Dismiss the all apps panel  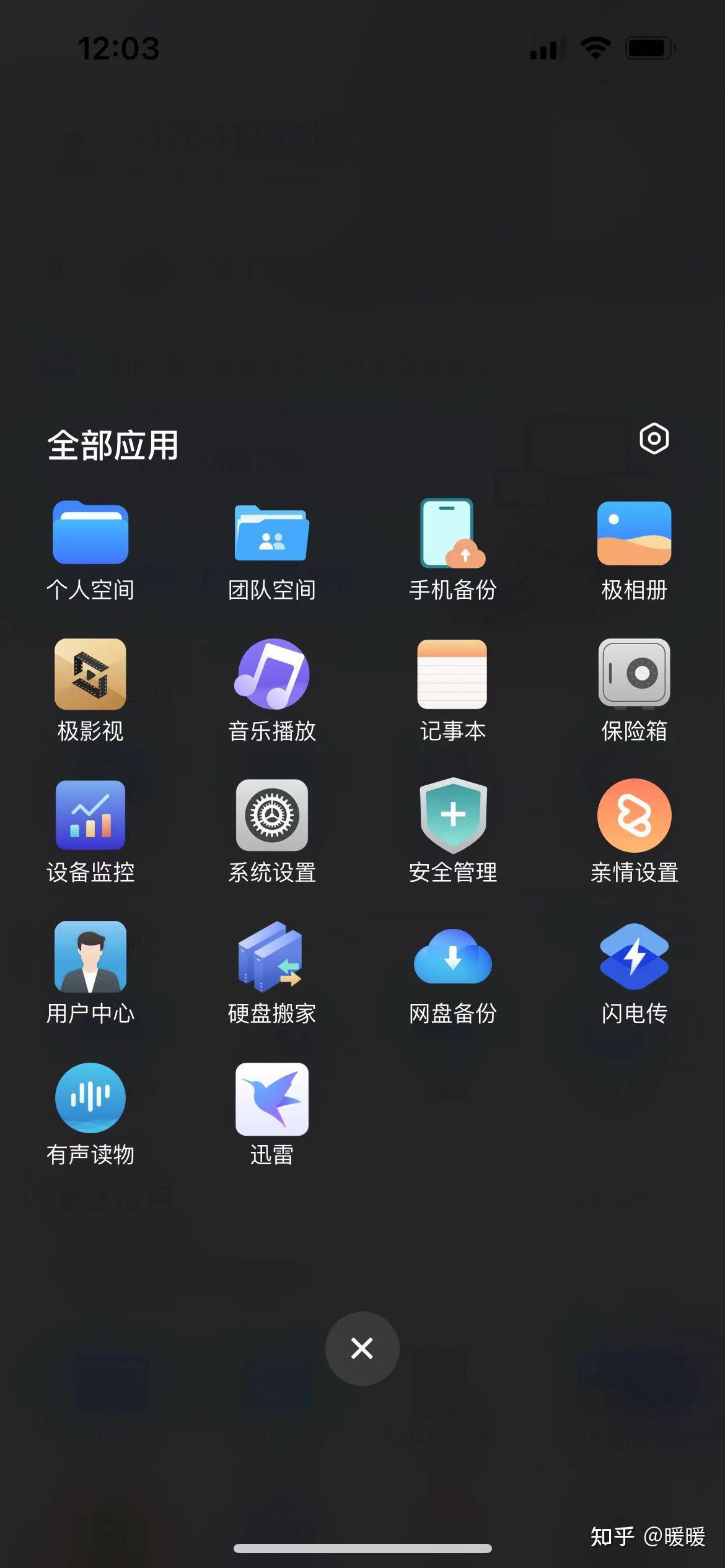coord(362,1348)
